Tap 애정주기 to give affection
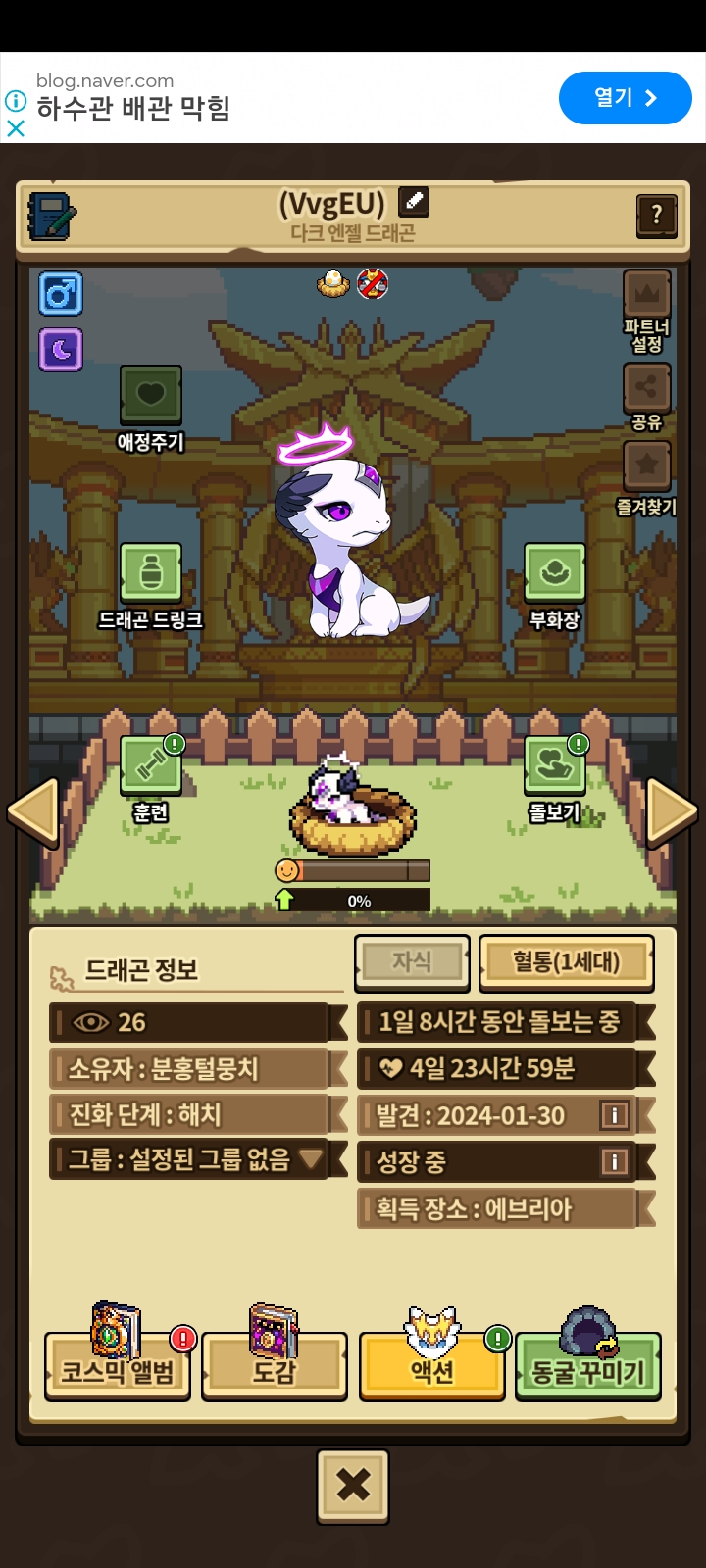Viewport: 706px width, 1568px height. (150, 396)
